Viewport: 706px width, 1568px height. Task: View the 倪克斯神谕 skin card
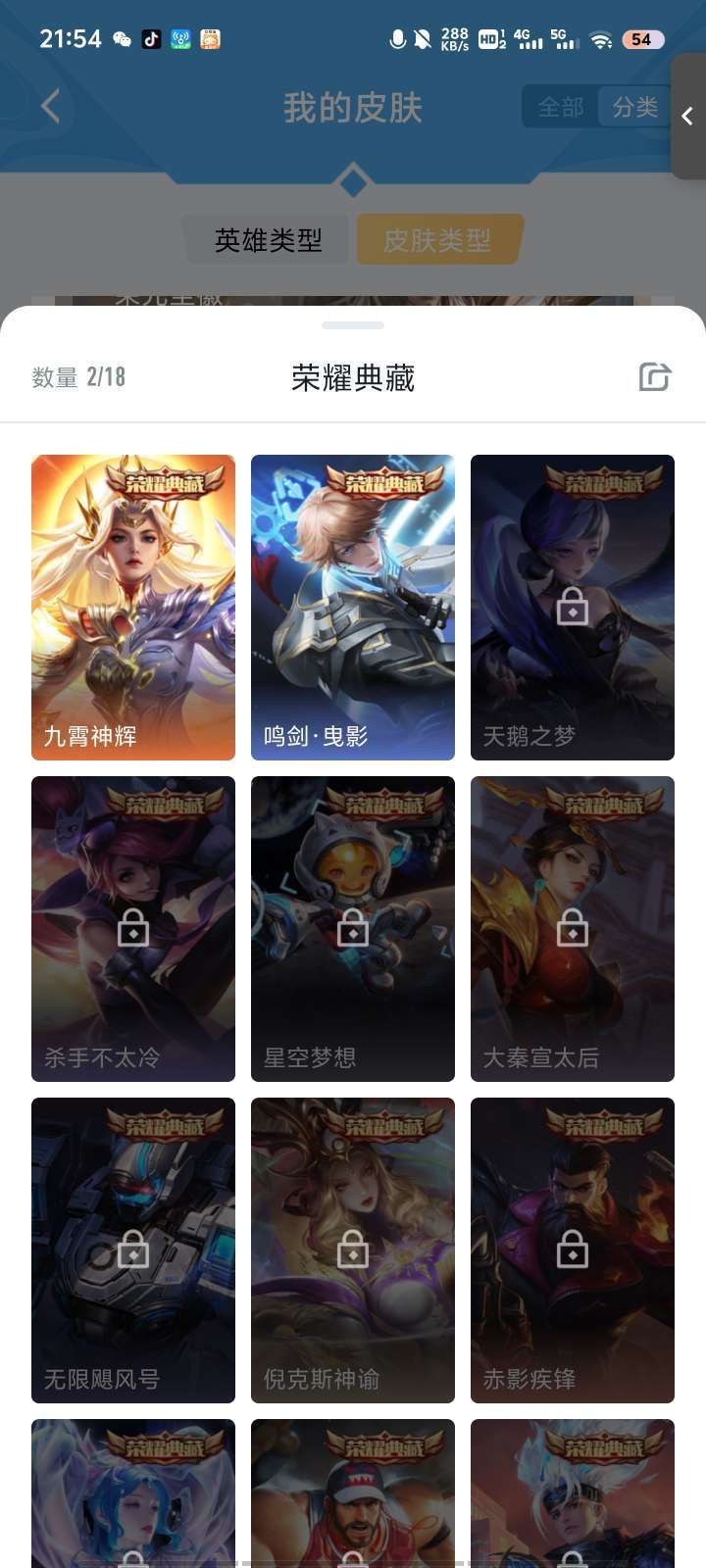353,1250
